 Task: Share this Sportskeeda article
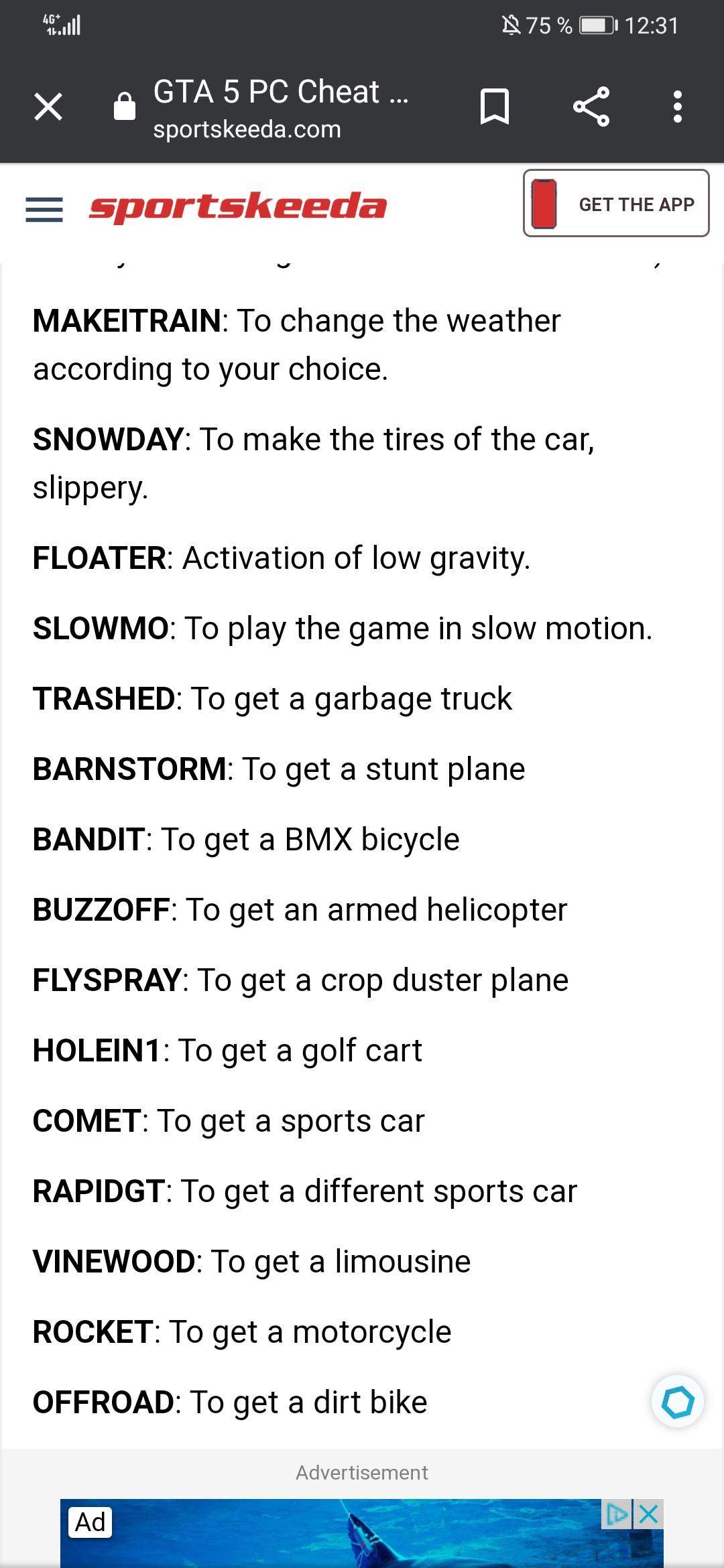[x=591, y=107]
